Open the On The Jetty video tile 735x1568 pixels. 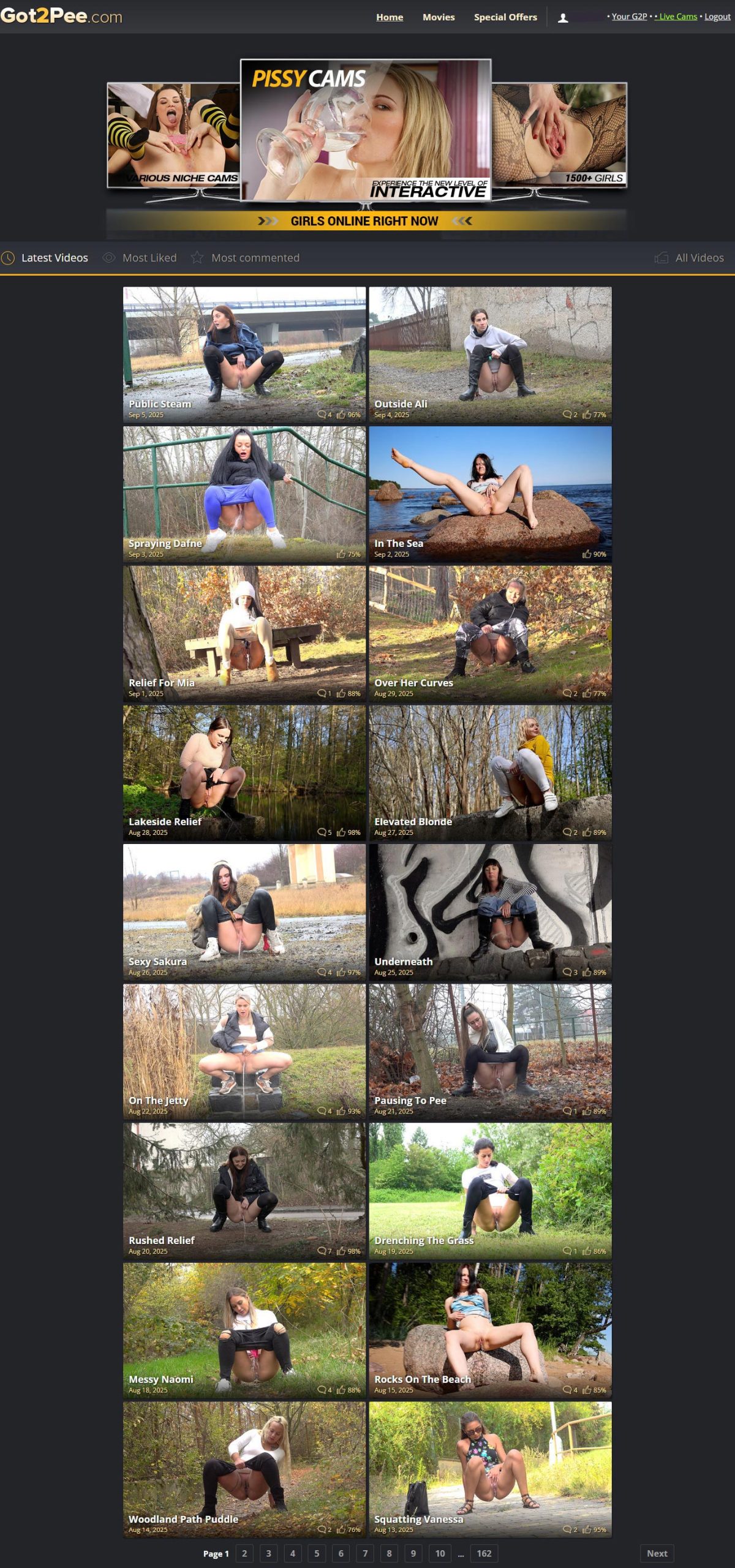click(x=244, y=1051)
